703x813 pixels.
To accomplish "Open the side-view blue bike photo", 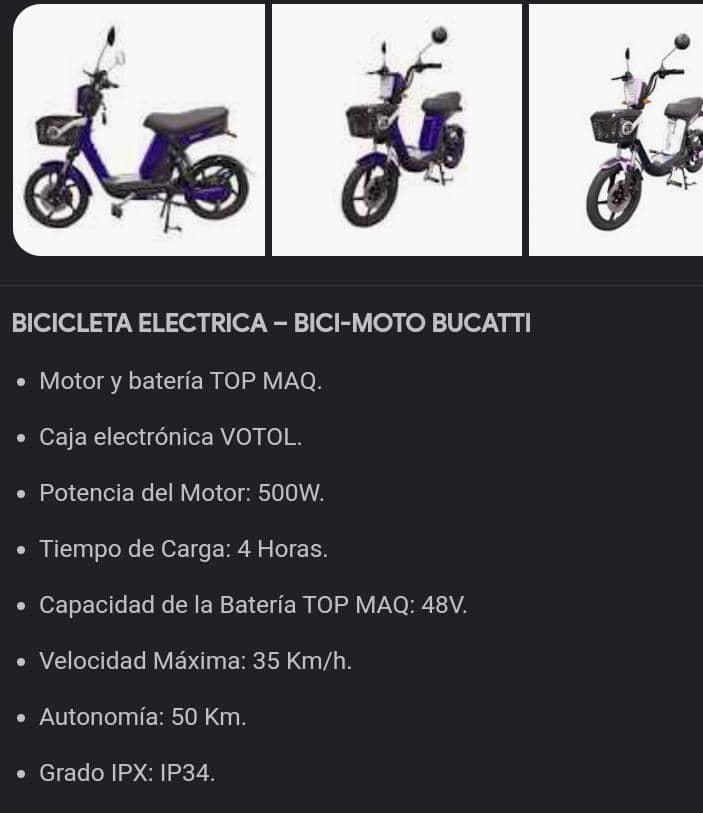I will pyautogui.click(x=138, y=130).
